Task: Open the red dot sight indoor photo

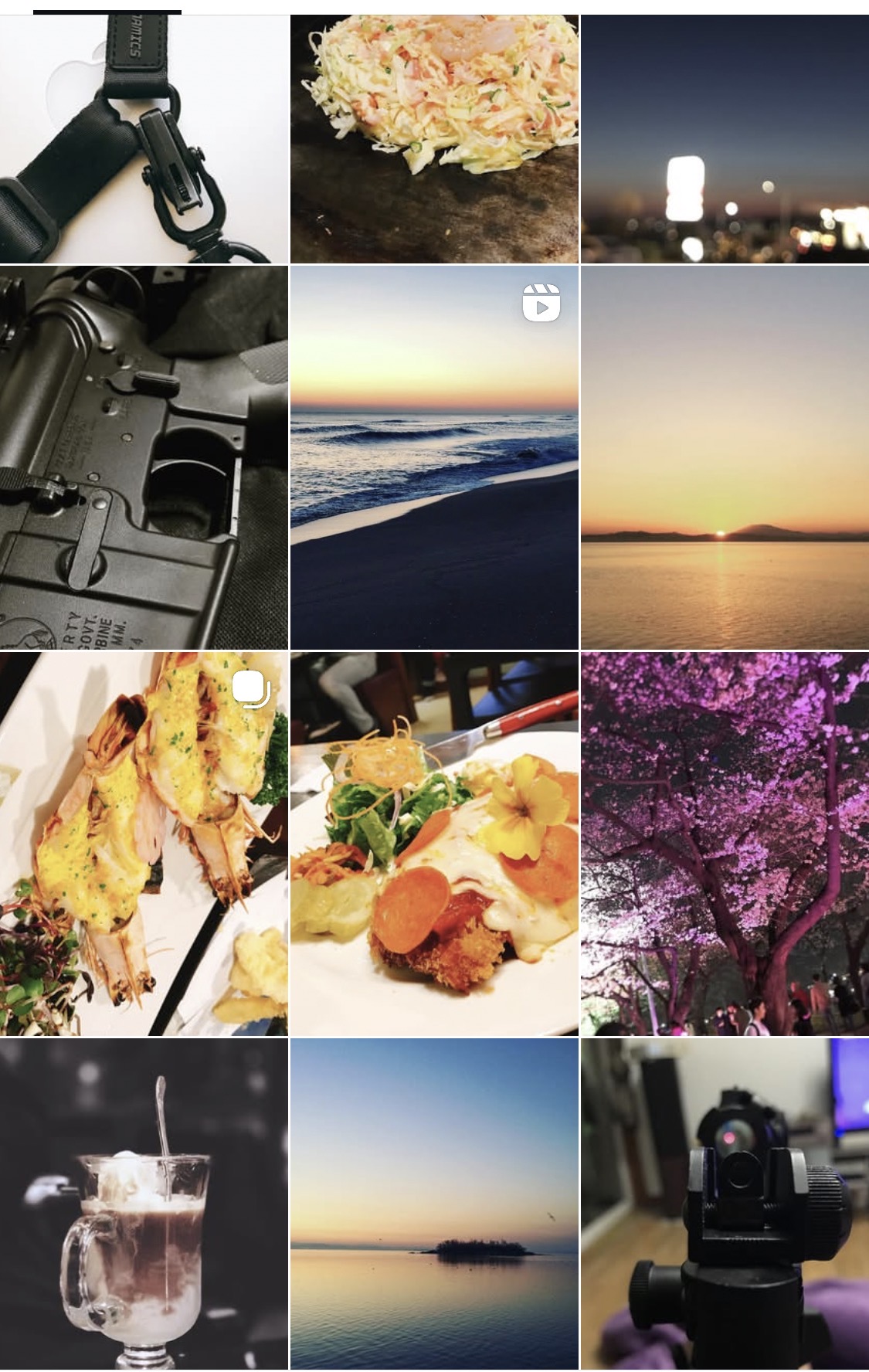Action: (725, 1204)
